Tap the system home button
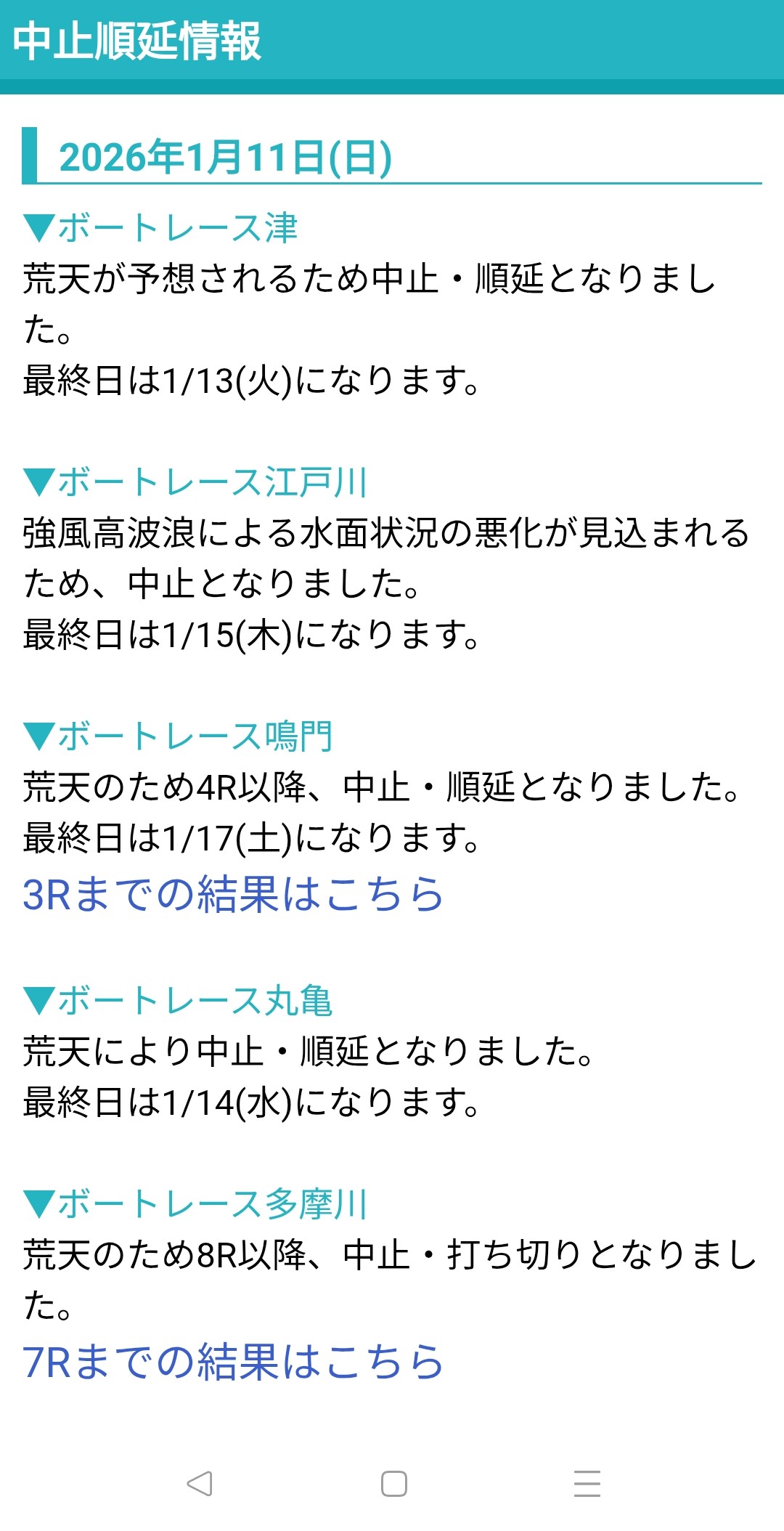Screen dimensions: 784x1531 (x=393, y=1483)
